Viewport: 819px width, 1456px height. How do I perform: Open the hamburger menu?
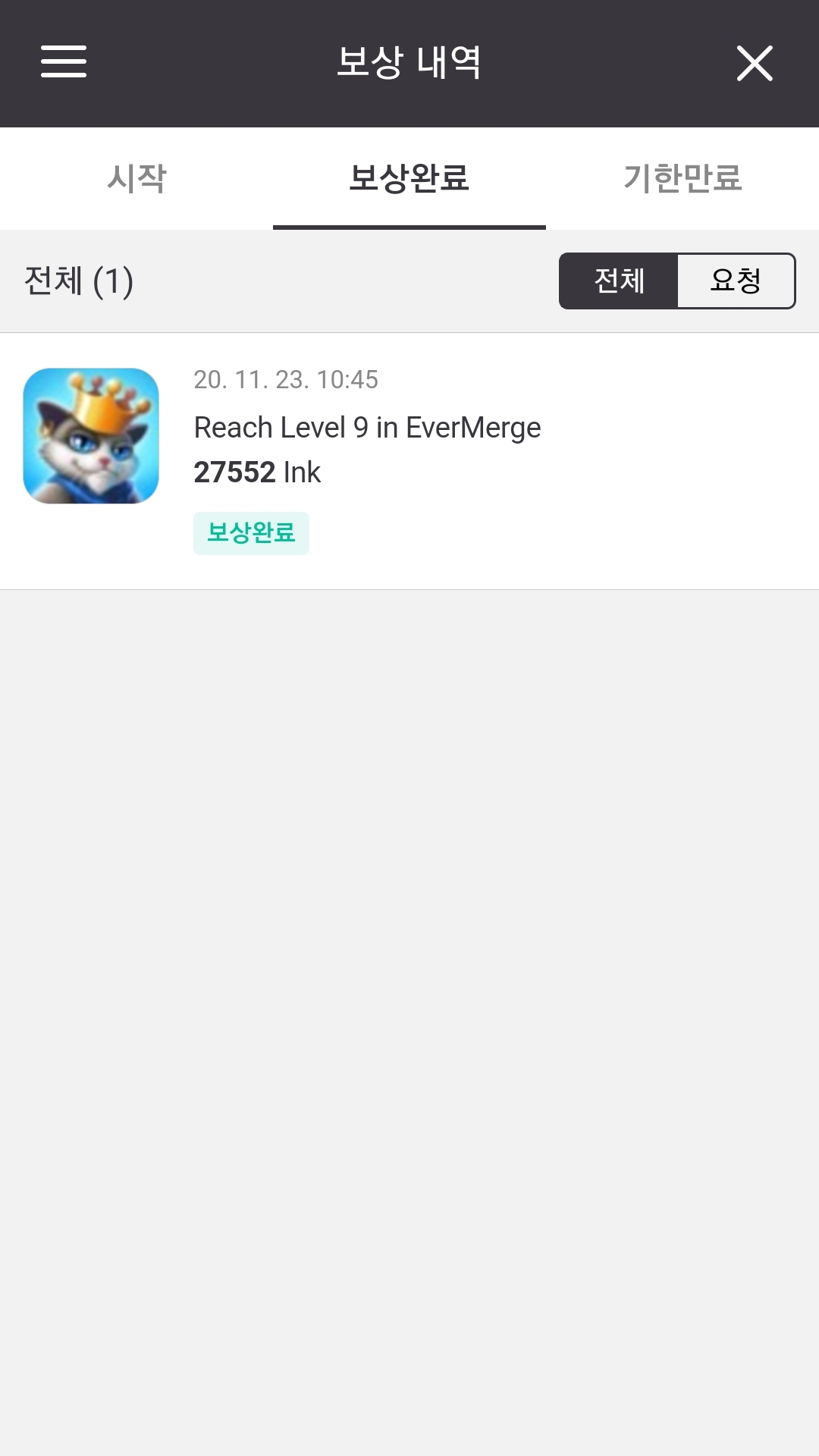pos(64,61)
